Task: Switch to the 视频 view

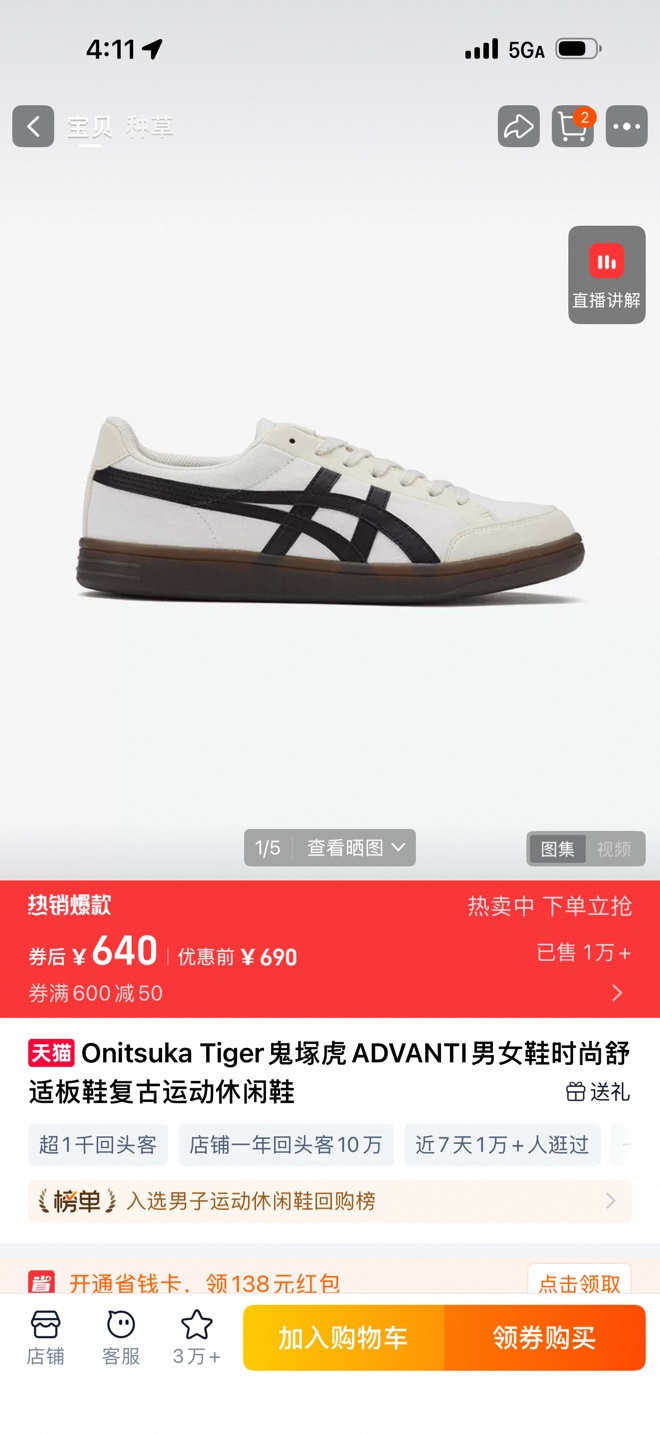Action: click(x=614, y=849)
